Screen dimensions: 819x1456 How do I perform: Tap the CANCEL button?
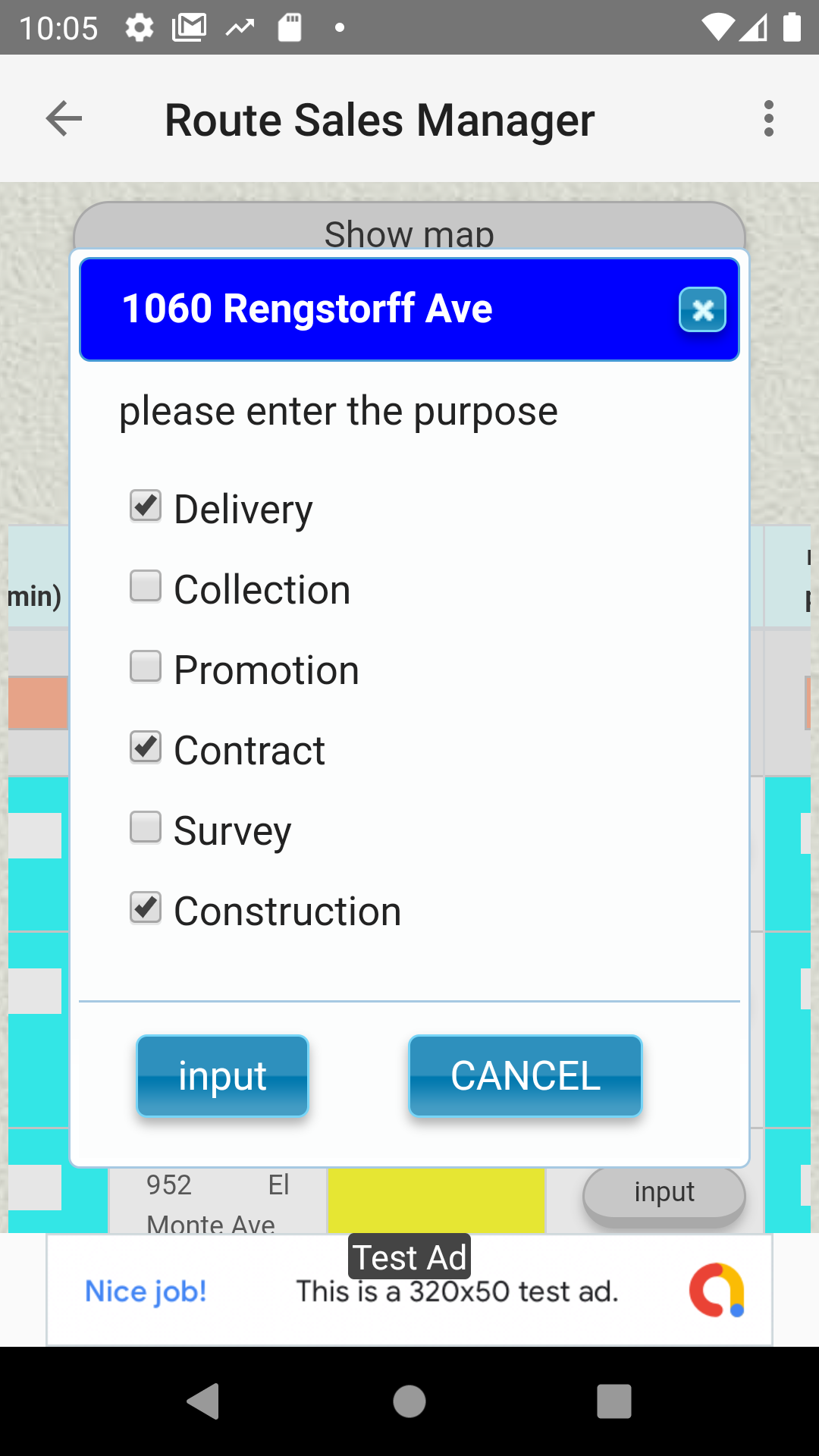526,1075
